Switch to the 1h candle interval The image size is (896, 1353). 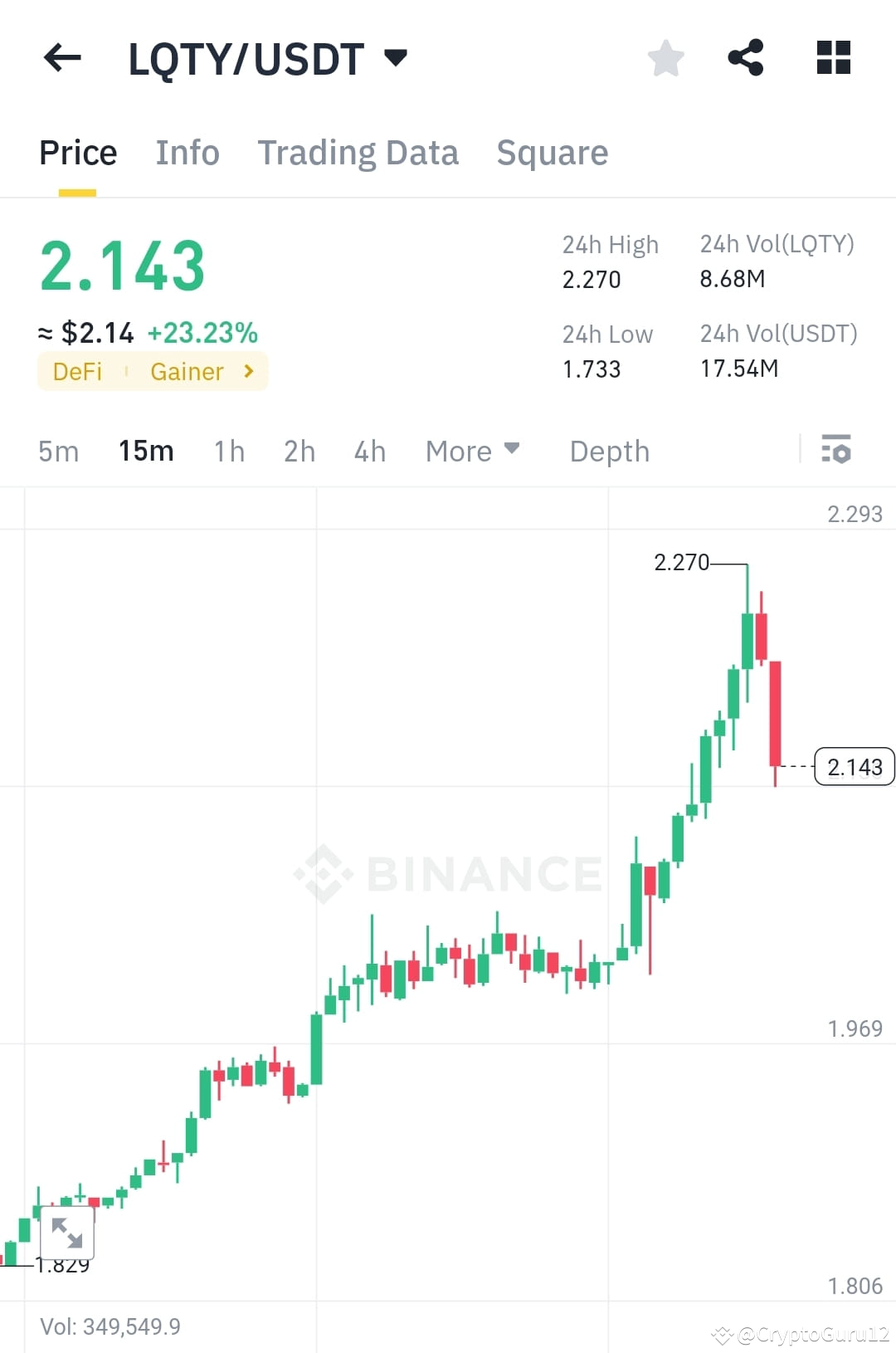228,451
